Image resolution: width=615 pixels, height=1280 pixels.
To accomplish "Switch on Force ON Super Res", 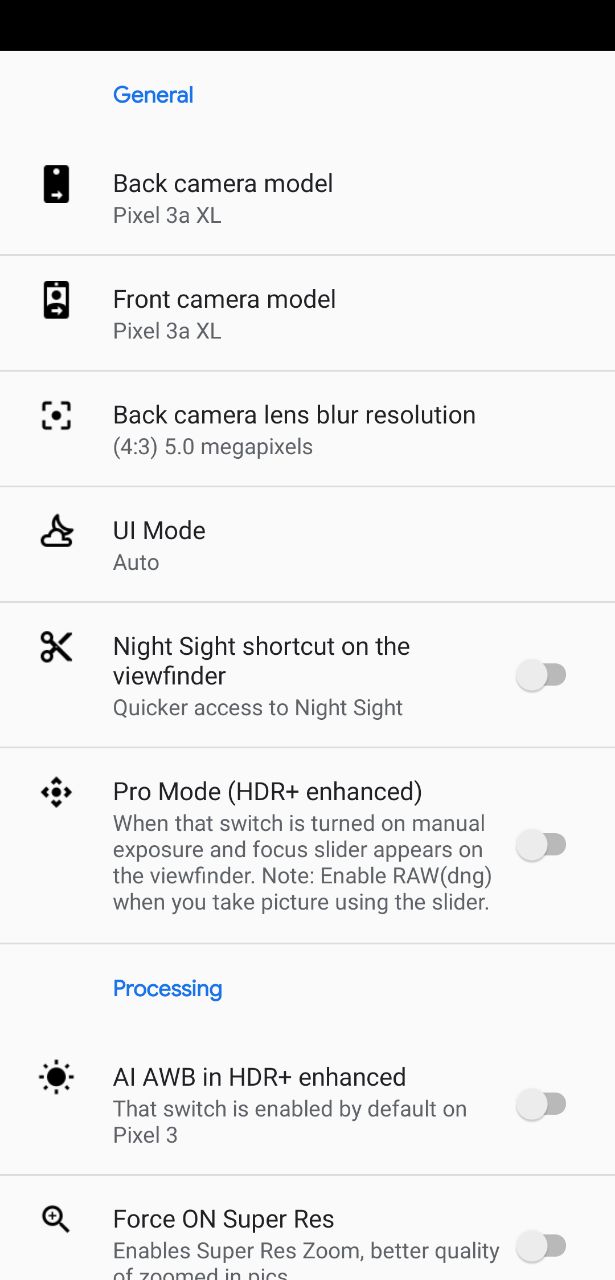I will click(x=541, y=1247).
